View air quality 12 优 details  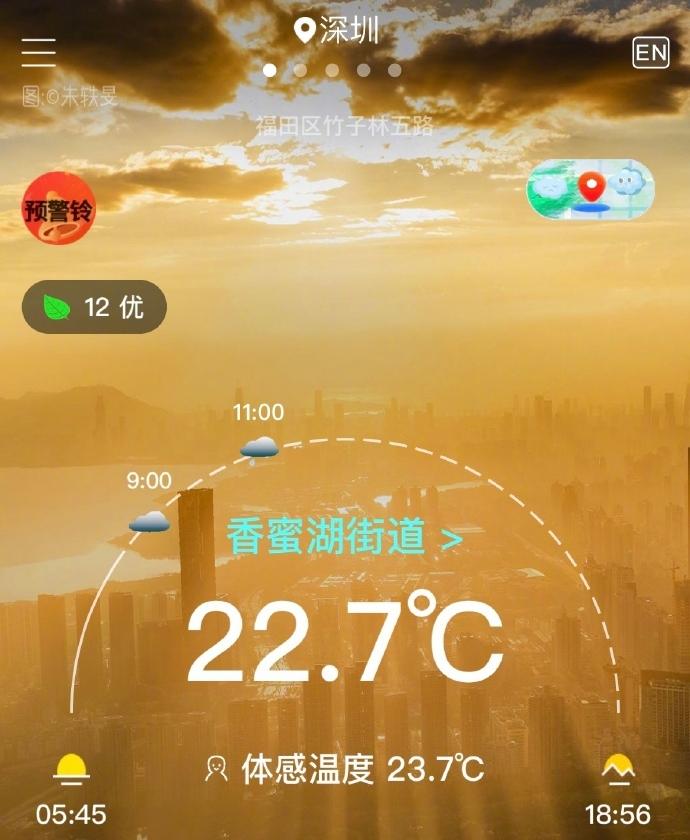coord(94,307)
